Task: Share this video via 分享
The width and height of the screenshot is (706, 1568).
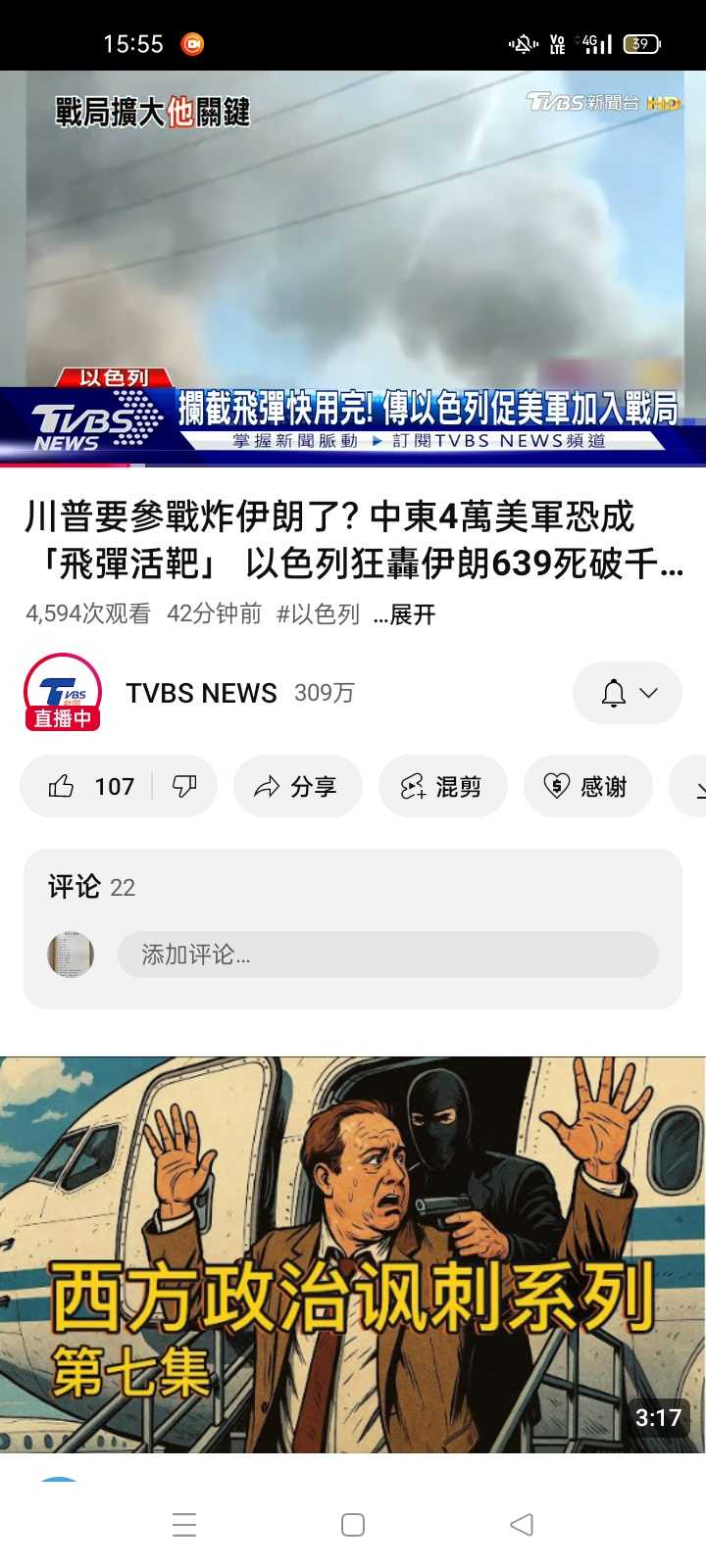Action: [x=297, y=786]
